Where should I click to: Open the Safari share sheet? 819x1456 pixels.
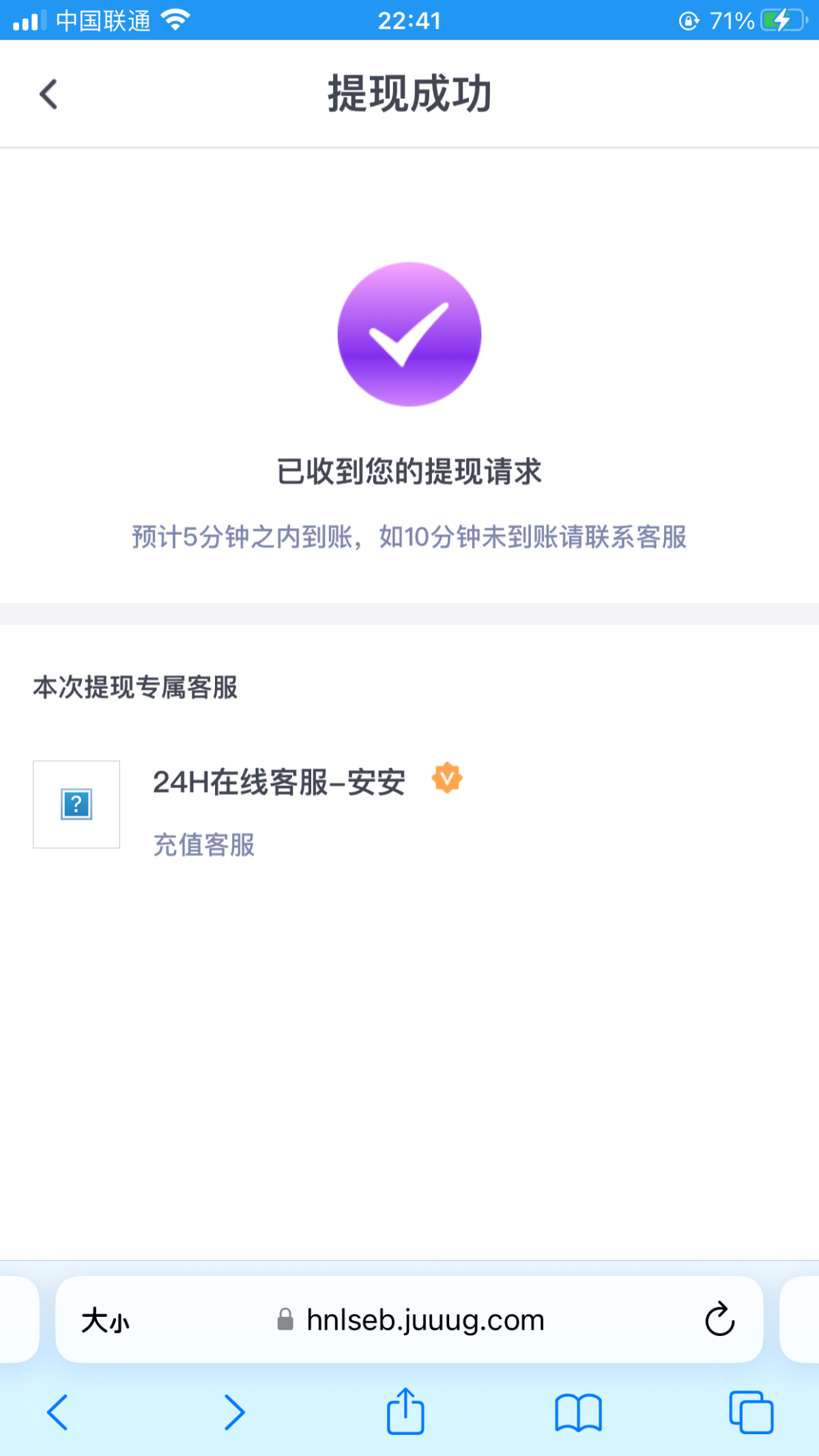click(405, 1410)
